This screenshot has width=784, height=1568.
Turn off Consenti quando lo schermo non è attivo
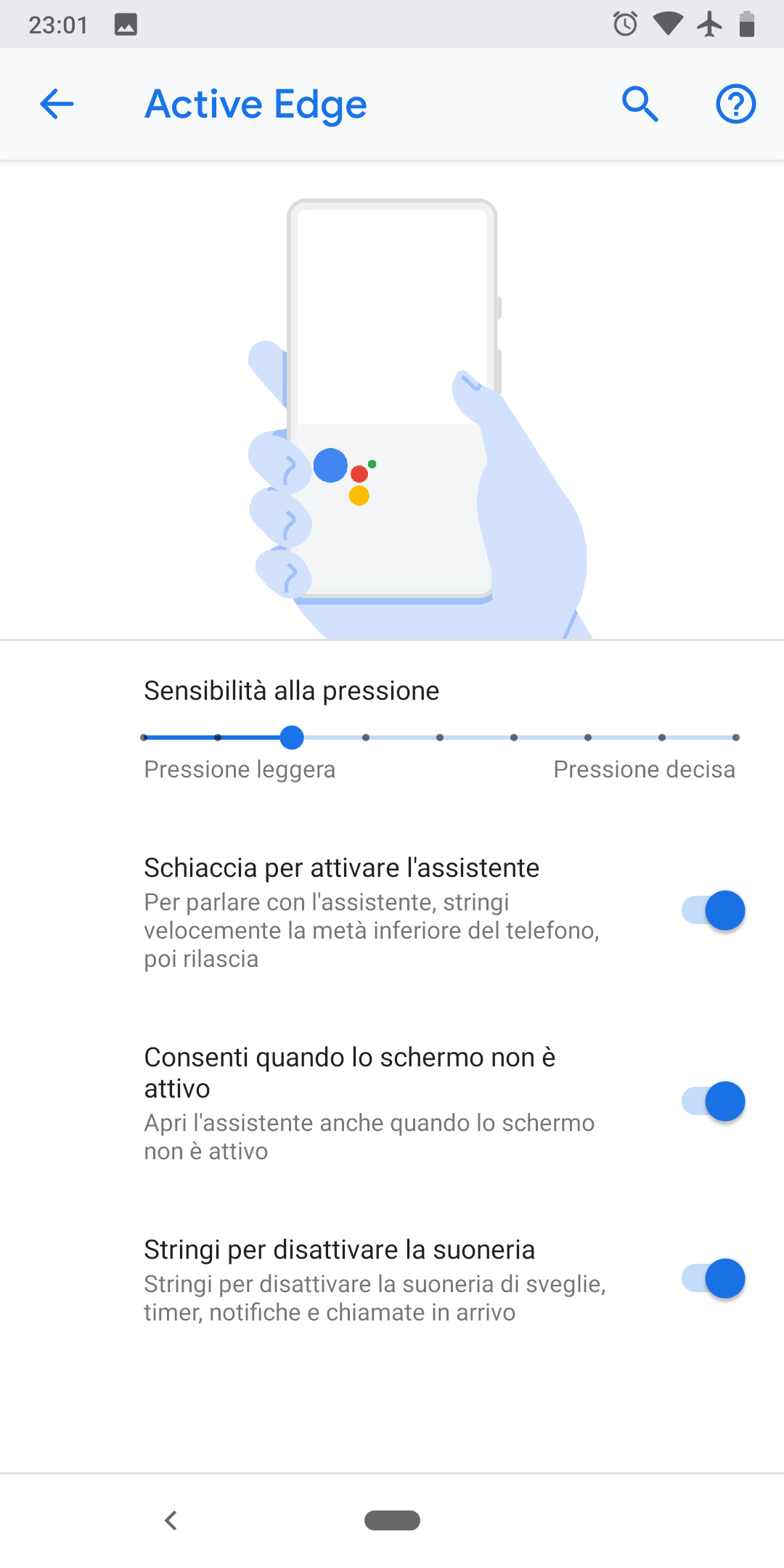pos(713,1101)
